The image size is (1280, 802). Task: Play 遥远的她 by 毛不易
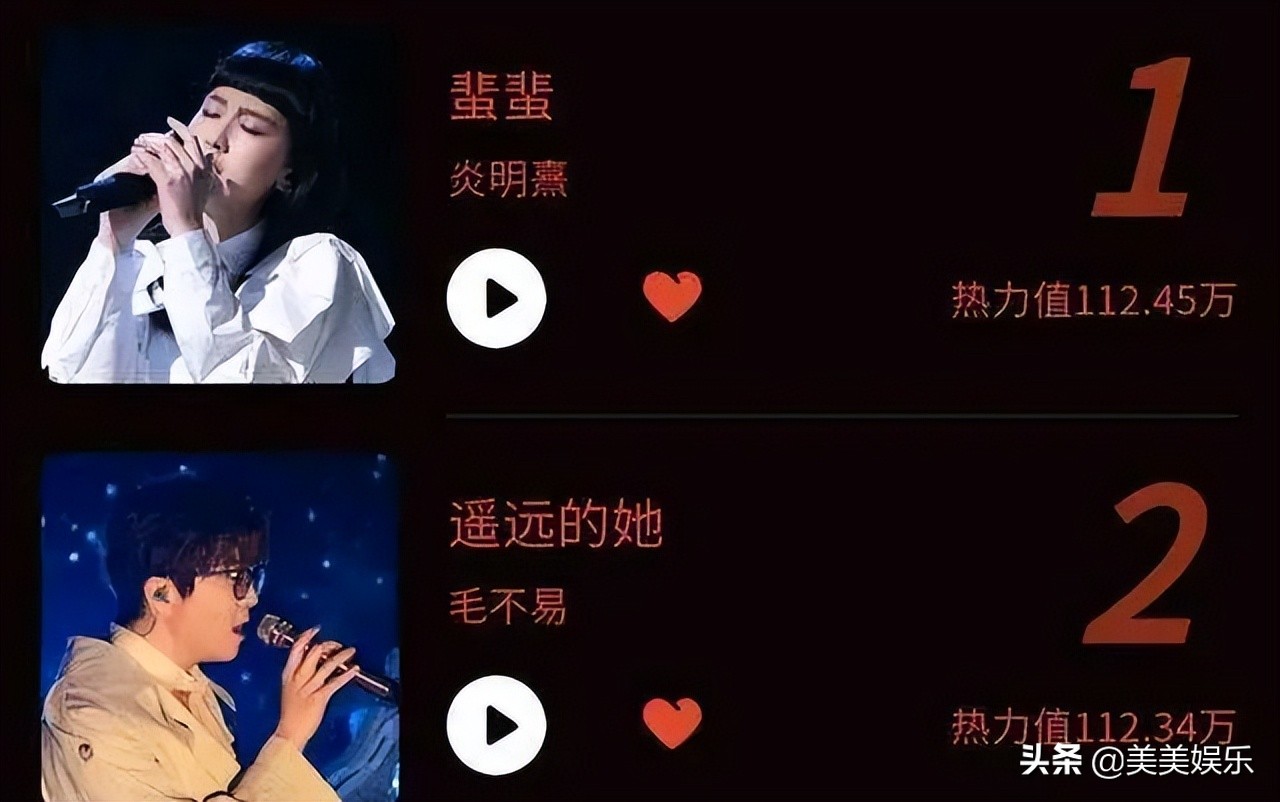click(496, 725)
